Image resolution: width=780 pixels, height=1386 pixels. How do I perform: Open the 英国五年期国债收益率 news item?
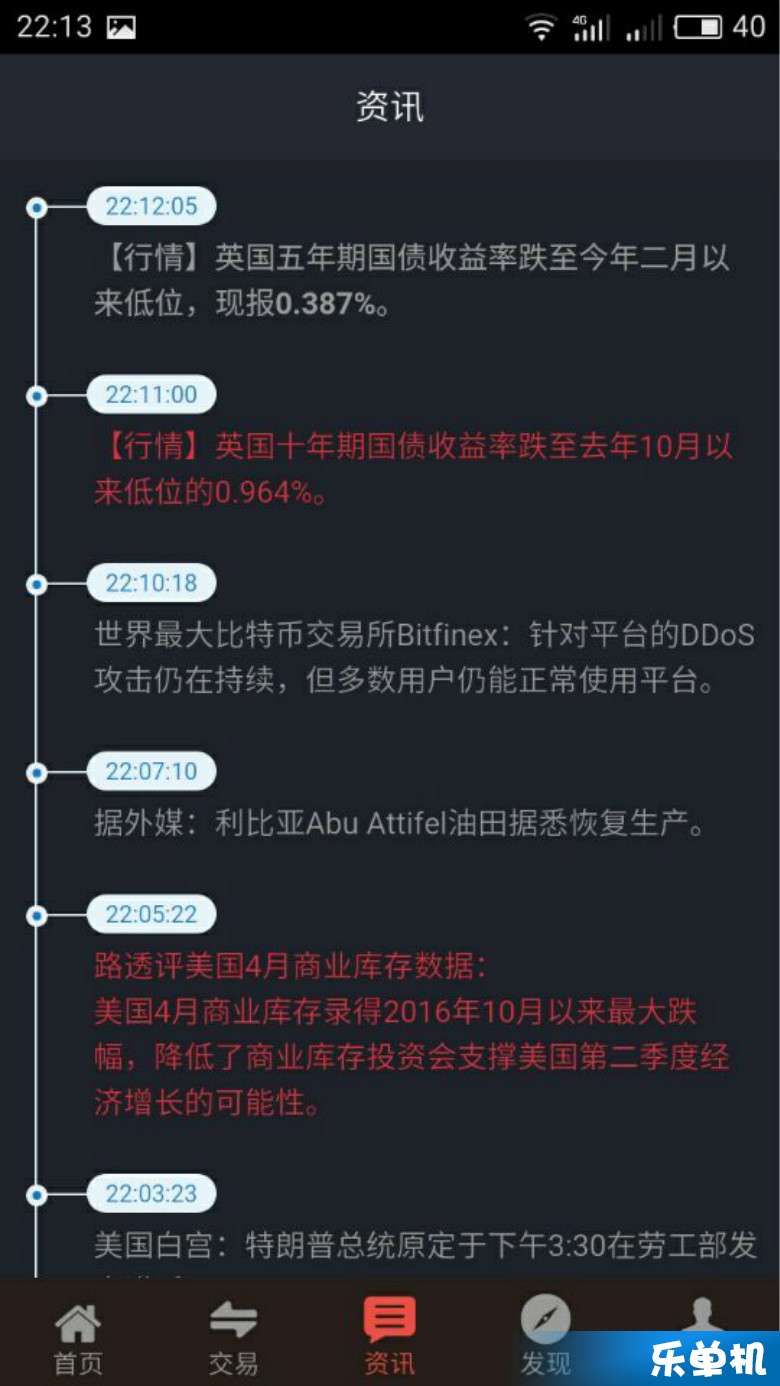[x=412, y=281]
